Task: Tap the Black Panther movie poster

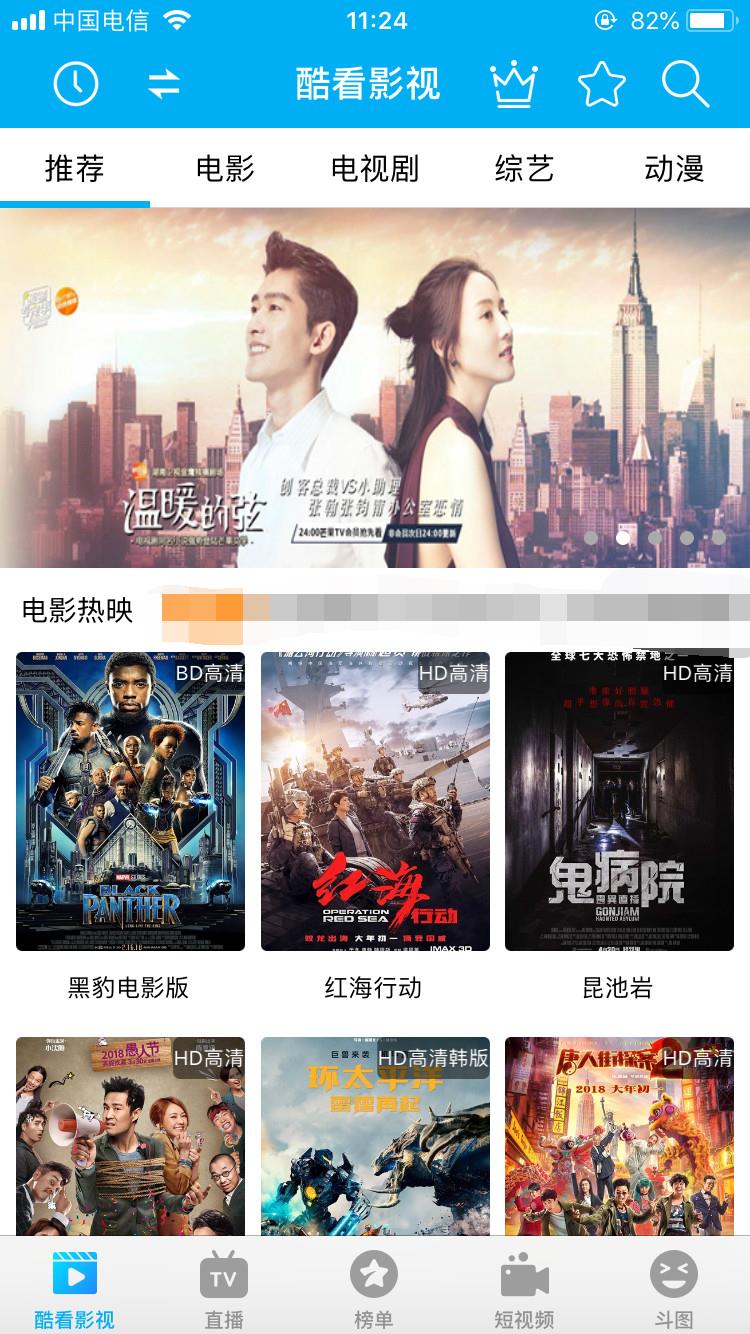Action: (x=129, y=800)
